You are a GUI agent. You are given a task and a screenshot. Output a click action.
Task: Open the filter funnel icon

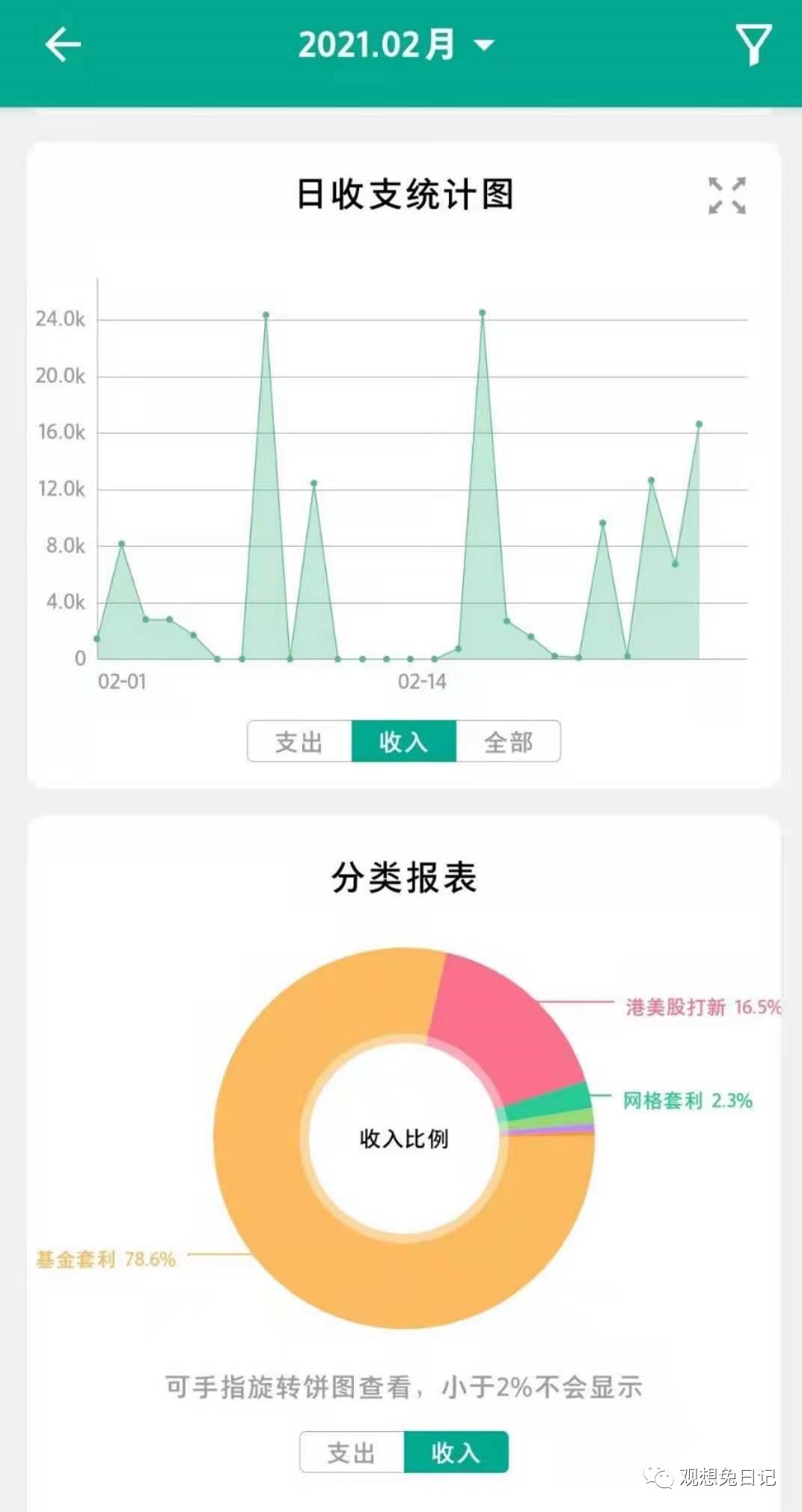pos(753,45)
